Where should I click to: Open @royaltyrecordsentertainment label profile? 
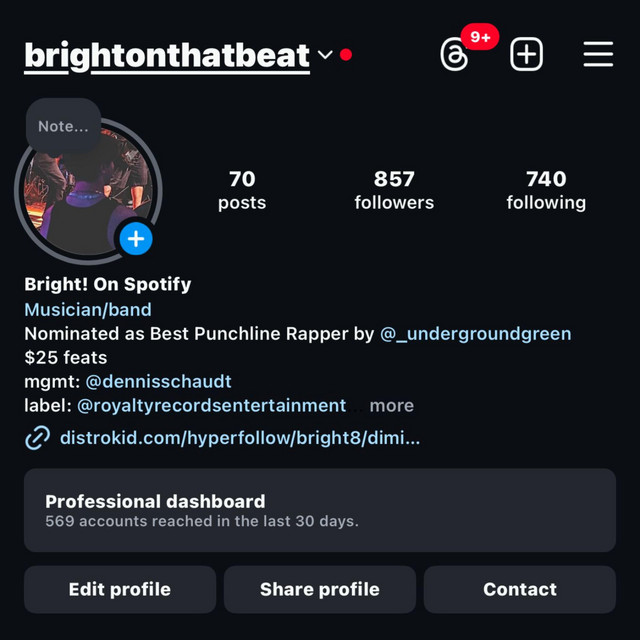click(211, 405)
